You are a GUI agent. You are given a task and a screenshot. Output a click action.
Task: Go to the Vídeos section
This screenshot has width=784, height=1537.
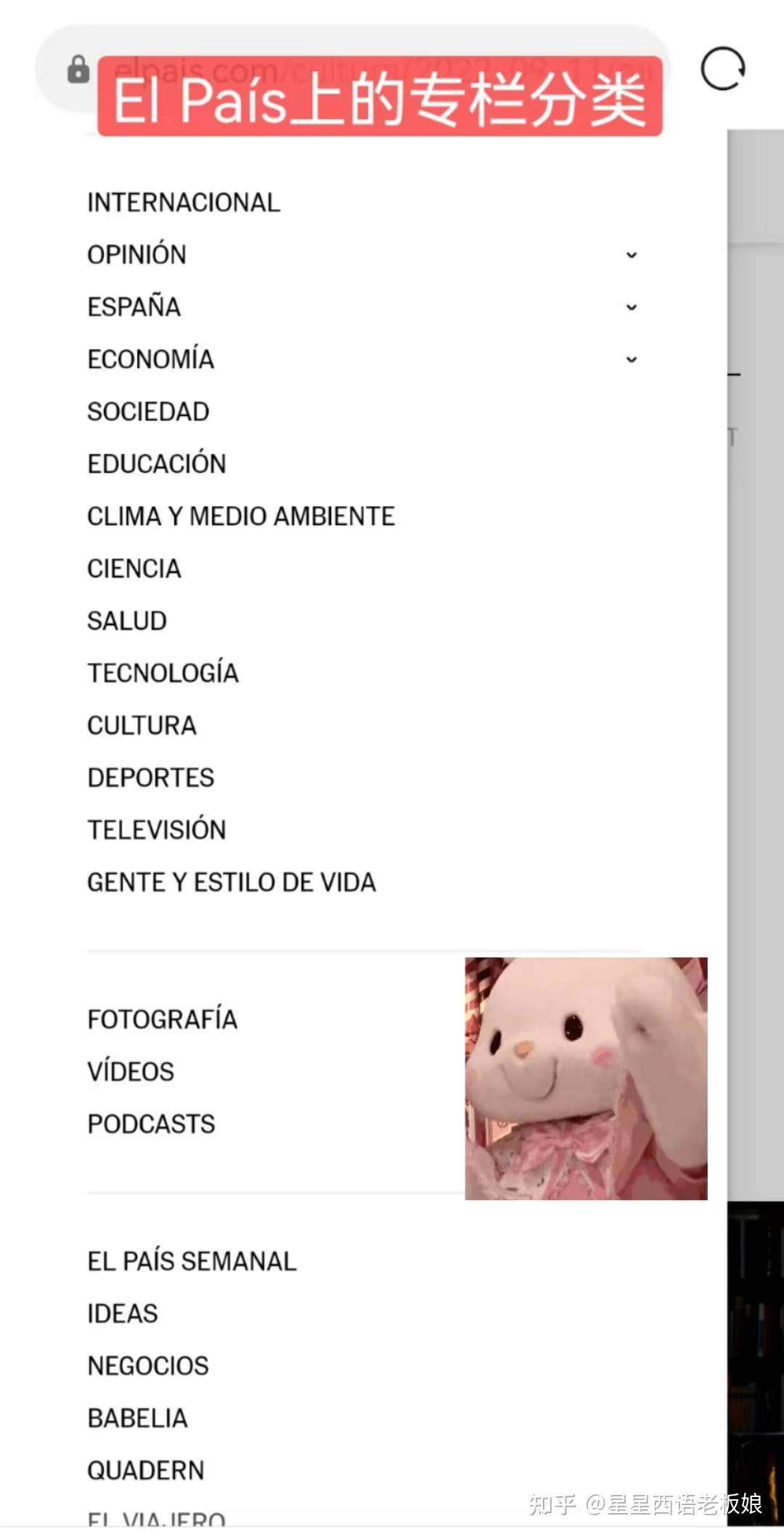tap(131, 1072)
